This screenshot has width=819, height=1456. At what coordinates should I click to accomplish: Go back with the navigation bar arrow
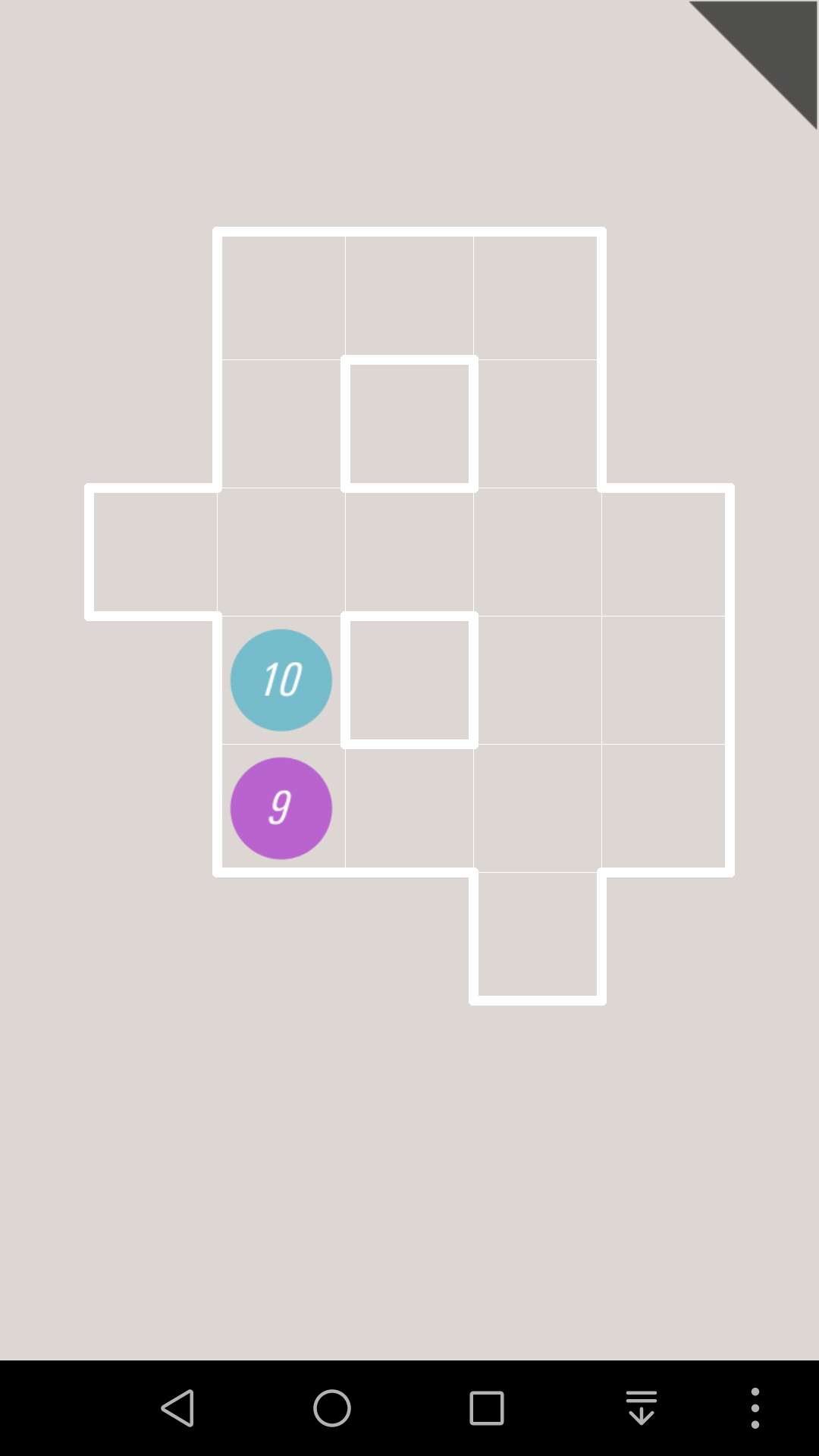point(178,1408)
